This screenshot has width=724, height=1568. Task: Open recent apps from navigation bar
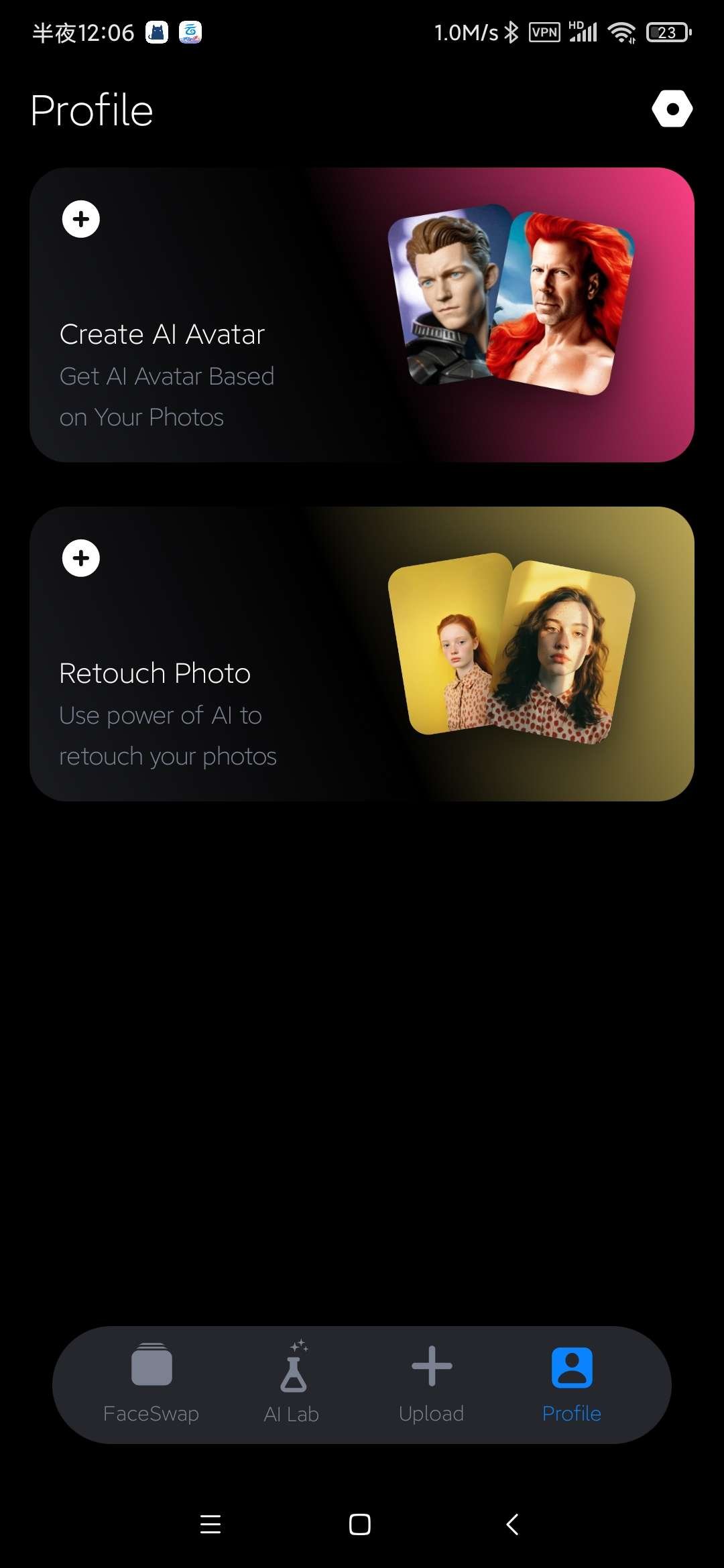point(210,1524)
